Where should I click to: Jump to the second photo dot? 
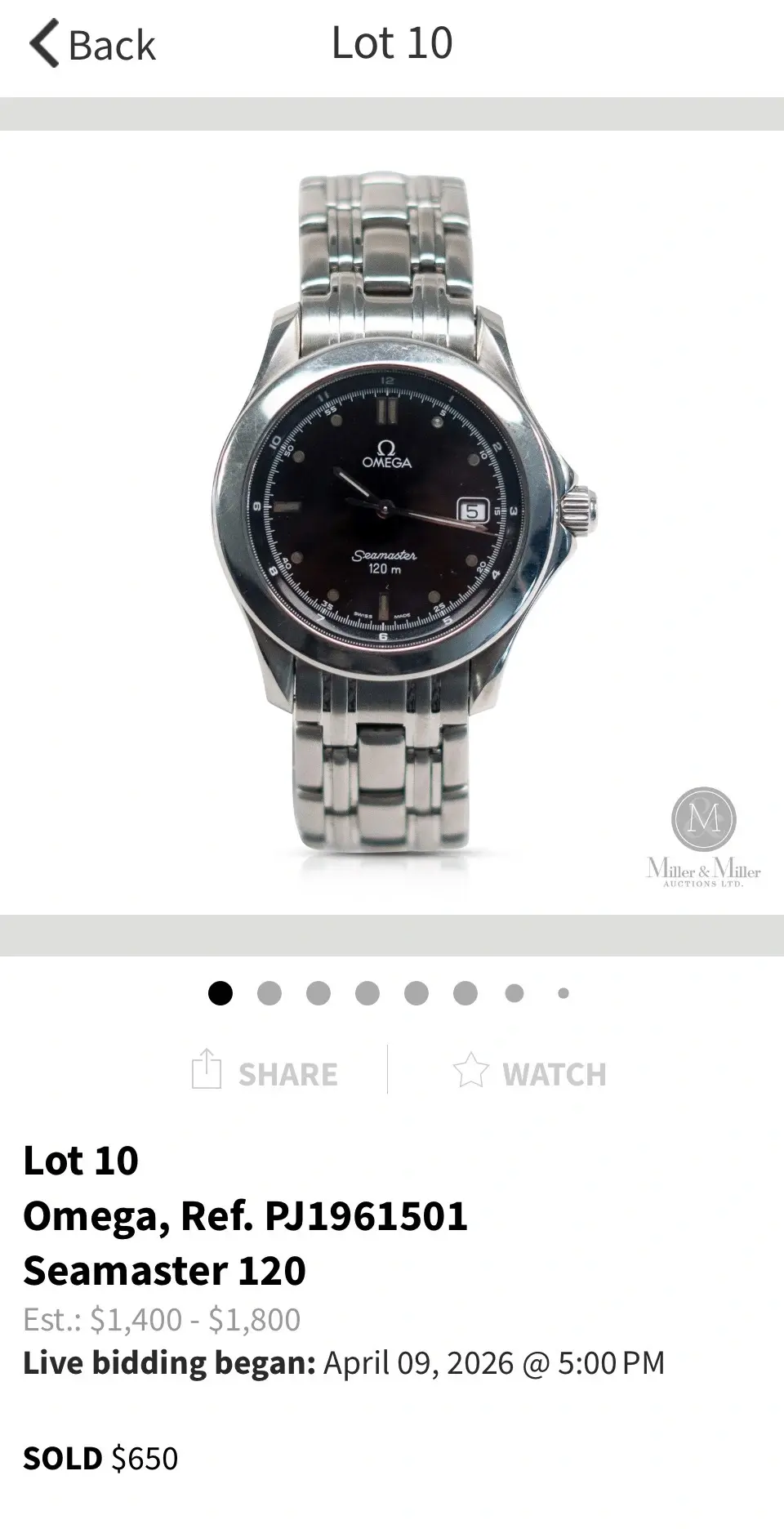tap(269, 993)
